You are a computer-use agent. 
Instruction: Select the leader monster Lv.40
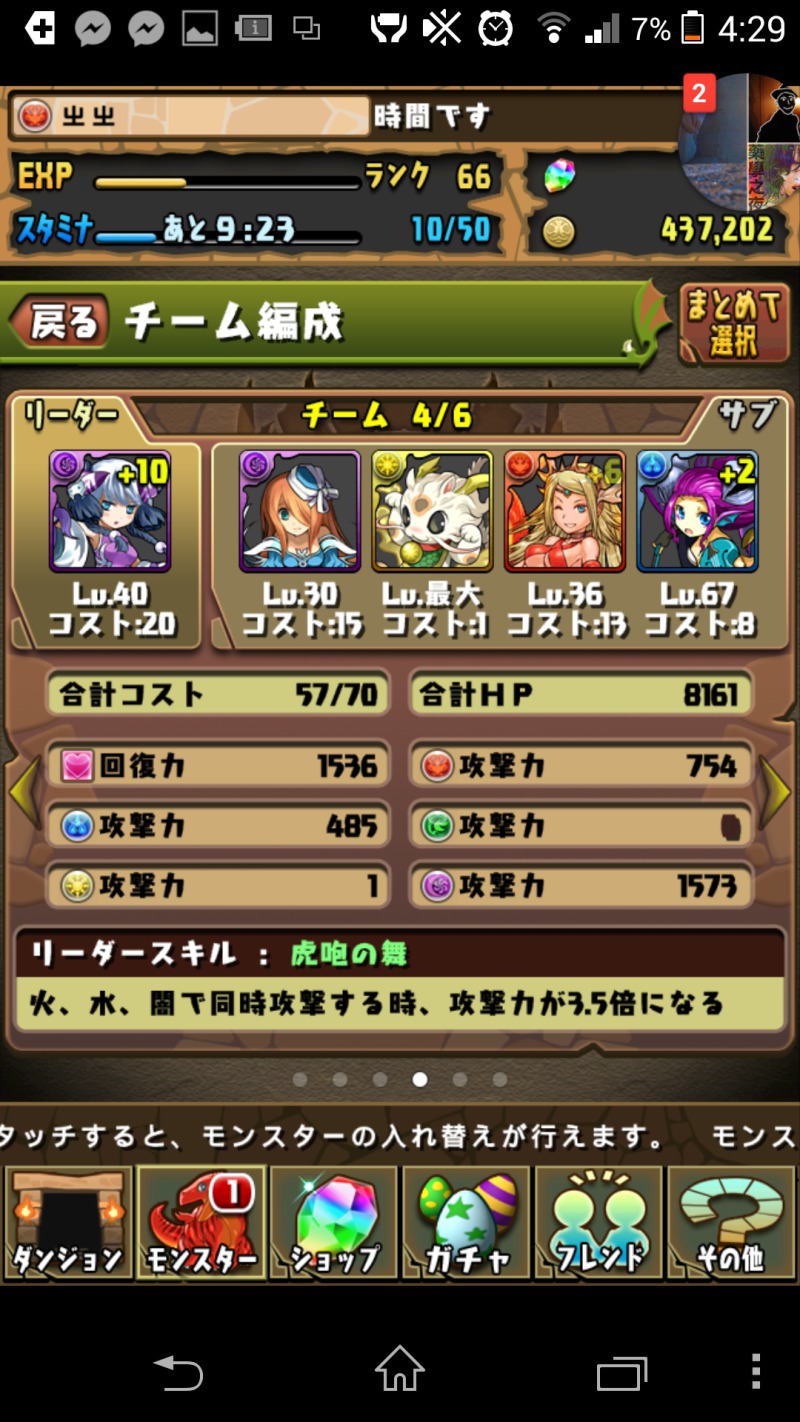coord(110,511)
